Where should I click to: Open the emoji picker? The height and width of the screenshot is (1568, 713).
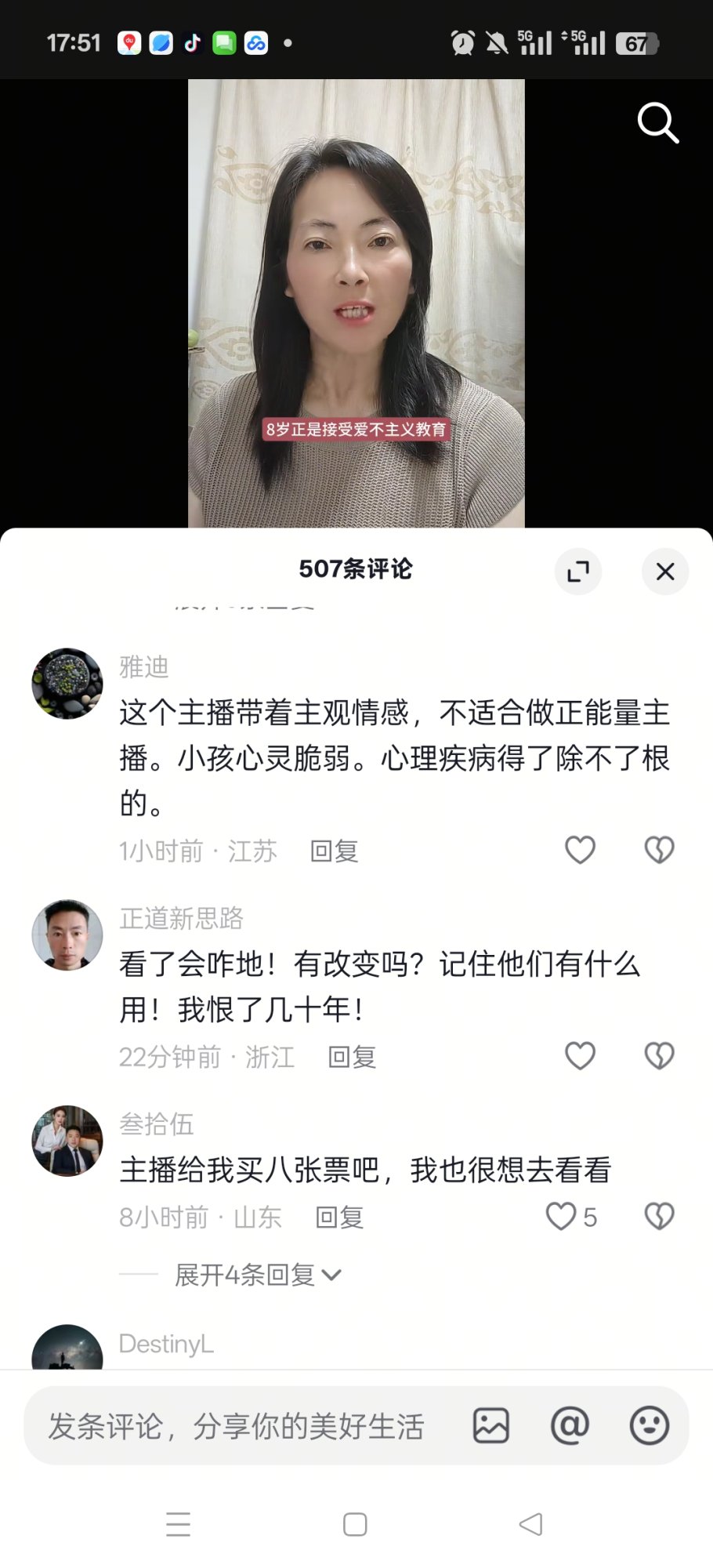pos(650,1426)
